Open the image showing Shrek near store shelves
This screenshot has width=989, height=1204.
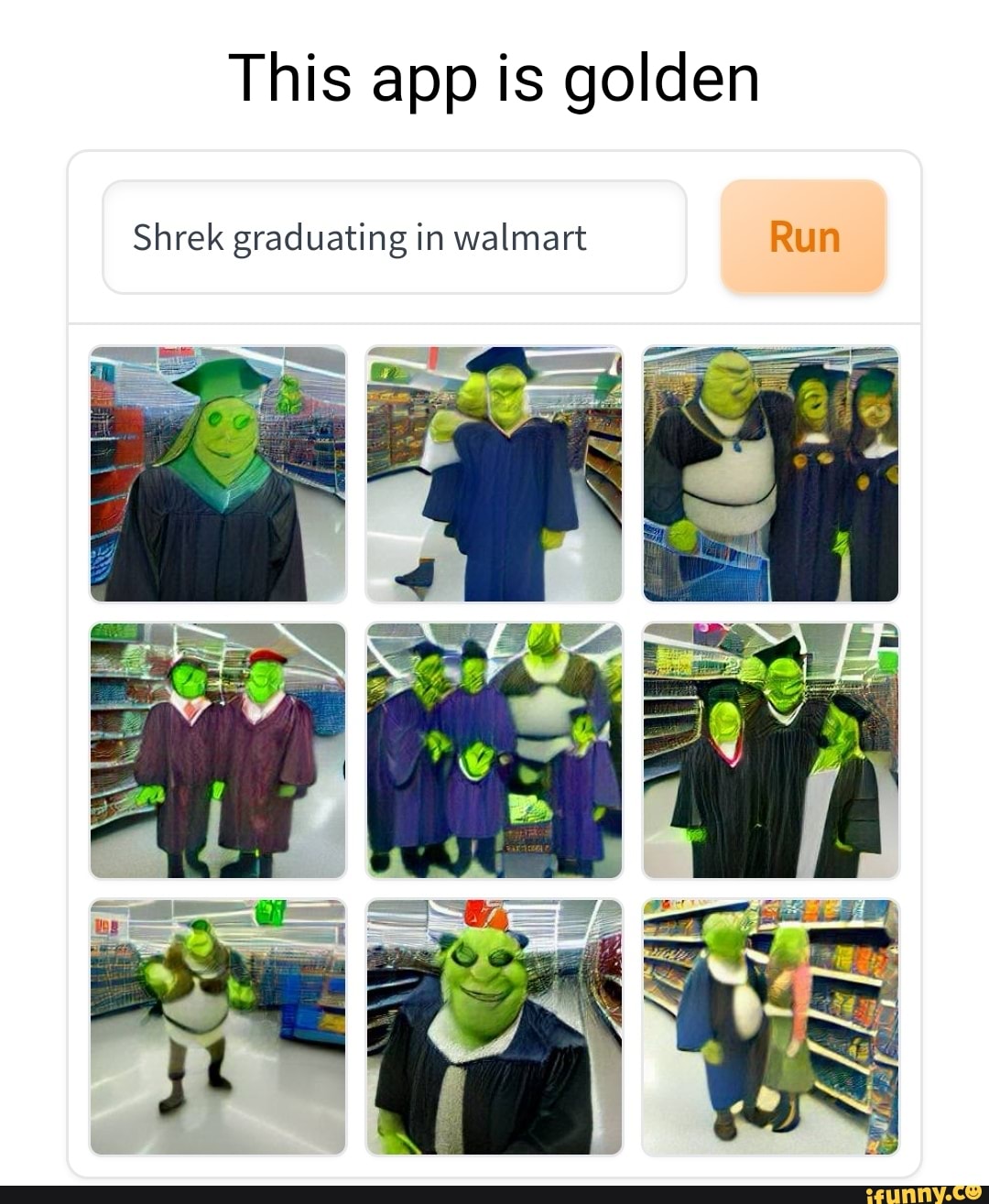coord(771,1025)
